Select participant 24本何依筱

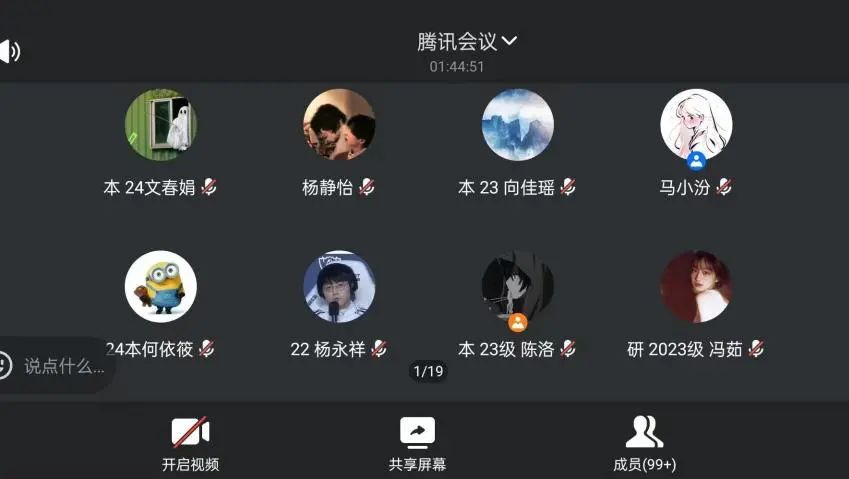[x=160, y=287]
